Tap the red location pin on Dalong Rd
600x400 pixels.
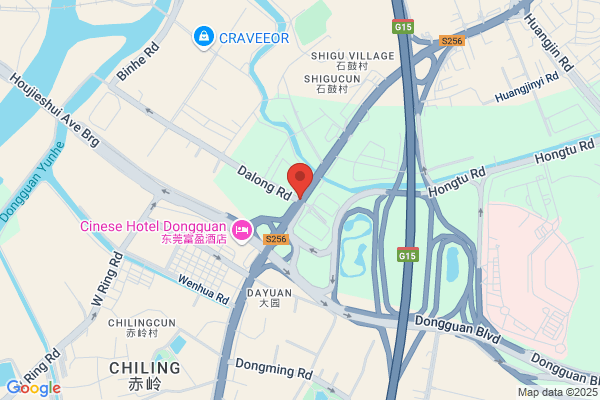(300, 180)
